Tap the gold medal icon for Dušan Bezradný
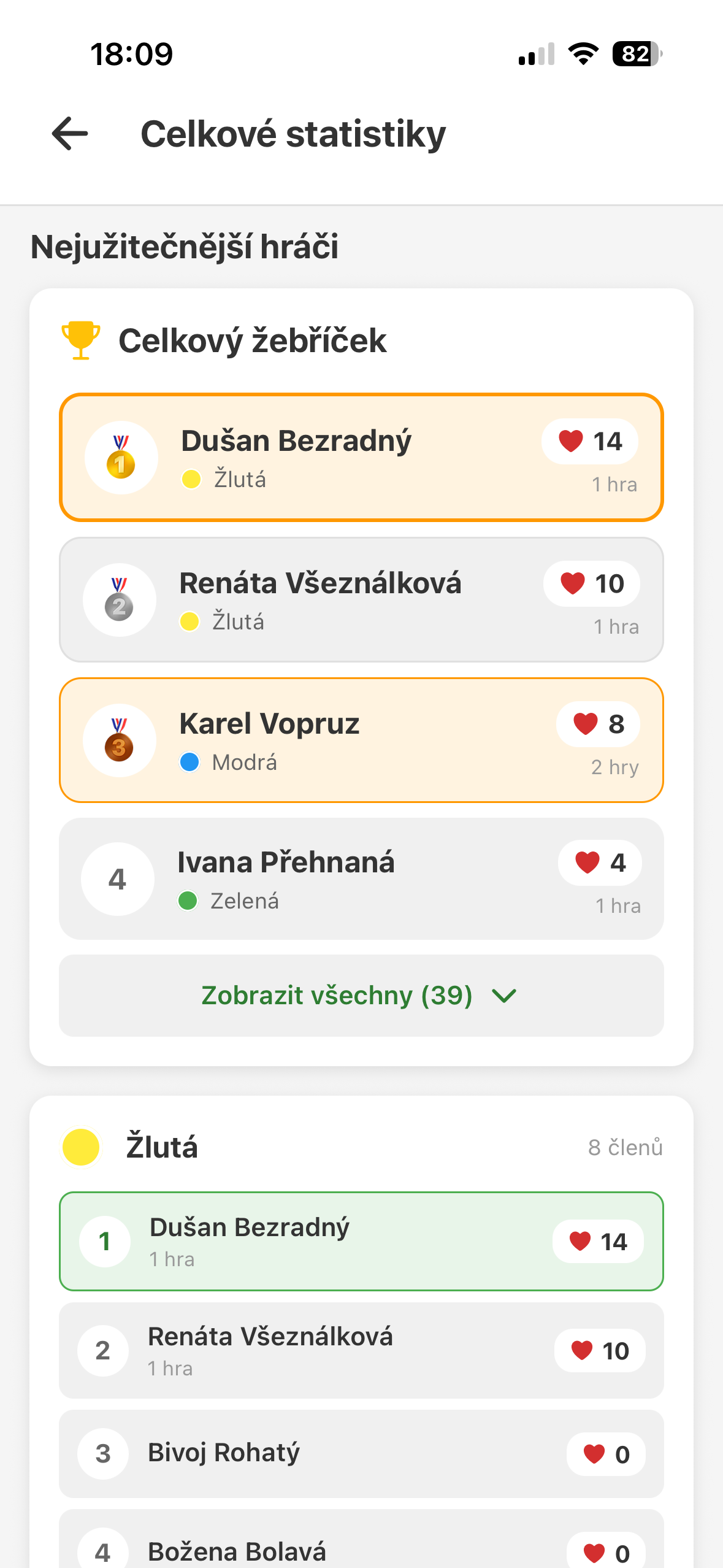The width and height of the screenshot is (723, 1568). coord(120,457)
